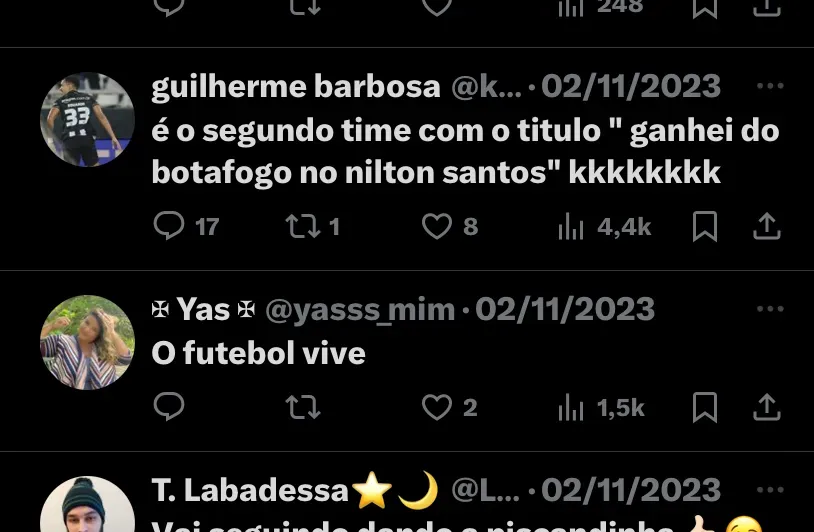Visit the @yasss_mim profile handle
Viewport: 814px width, 532px height.
tap(360, 310)
